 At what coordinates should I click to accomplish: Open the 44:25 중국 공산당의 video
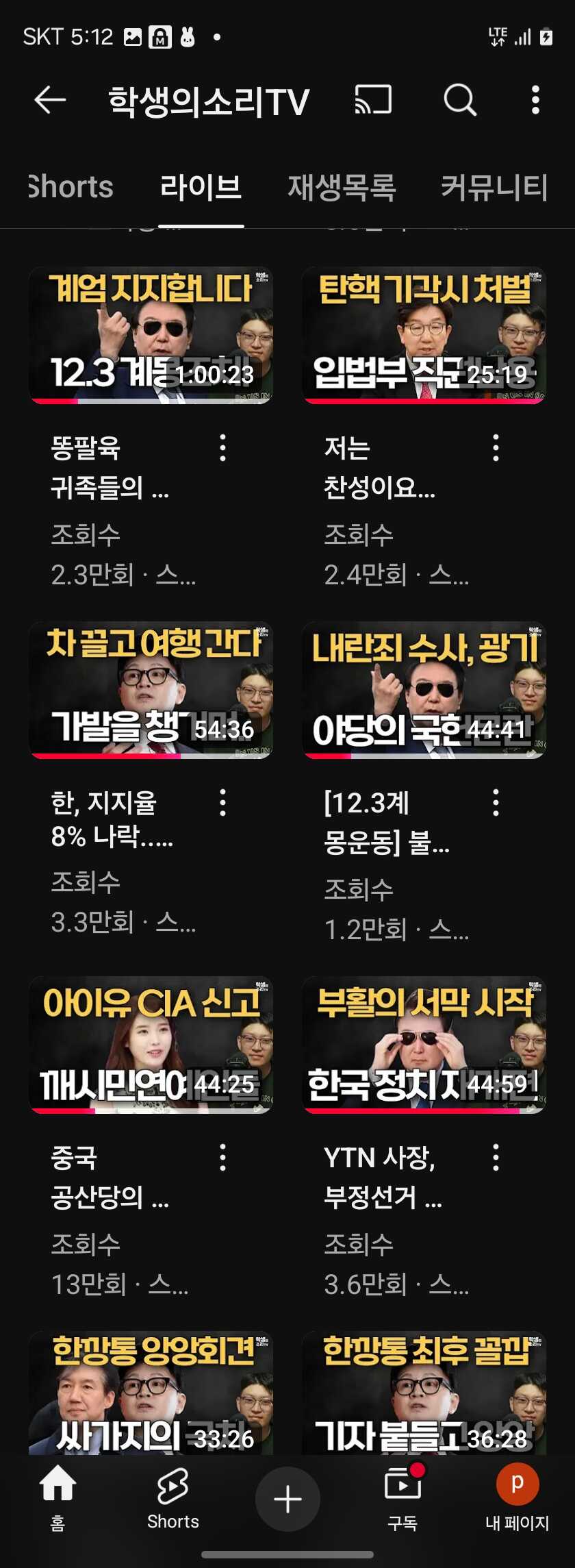pyautogui.click(x=151, y=1045)
